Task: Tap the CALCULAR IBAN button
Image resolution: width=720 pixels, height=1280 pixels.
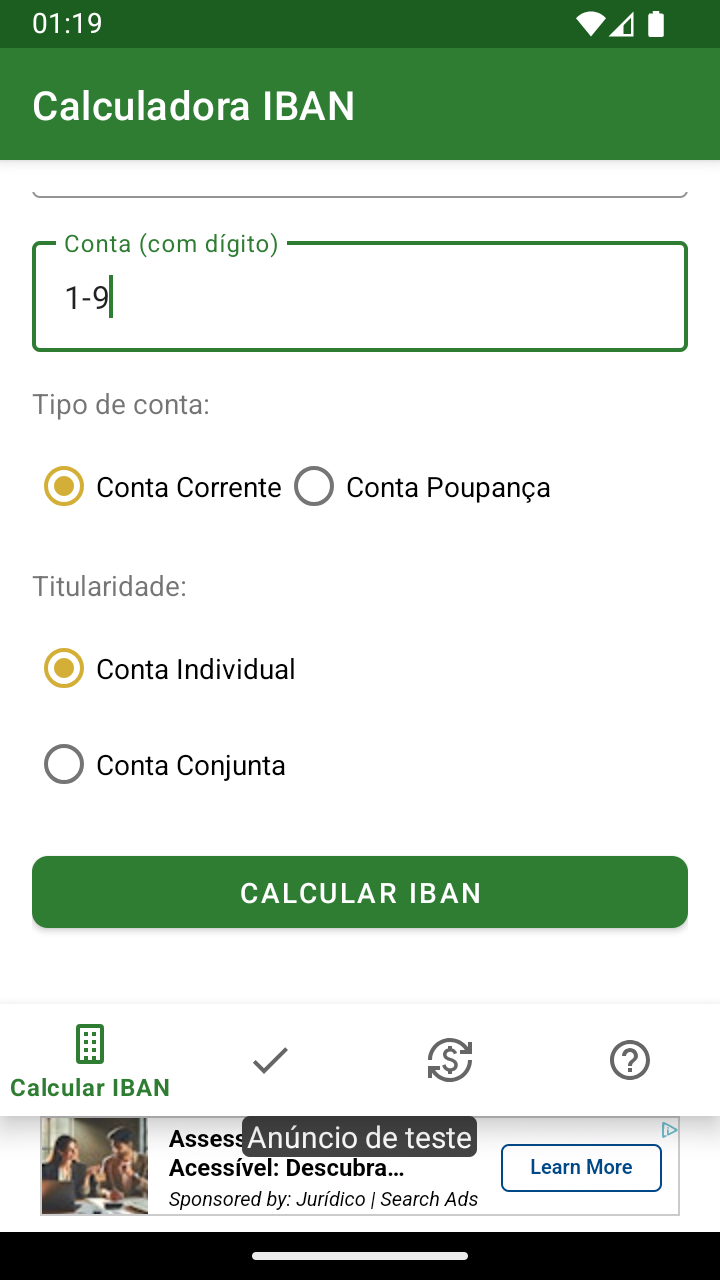Action: point(360,892)
